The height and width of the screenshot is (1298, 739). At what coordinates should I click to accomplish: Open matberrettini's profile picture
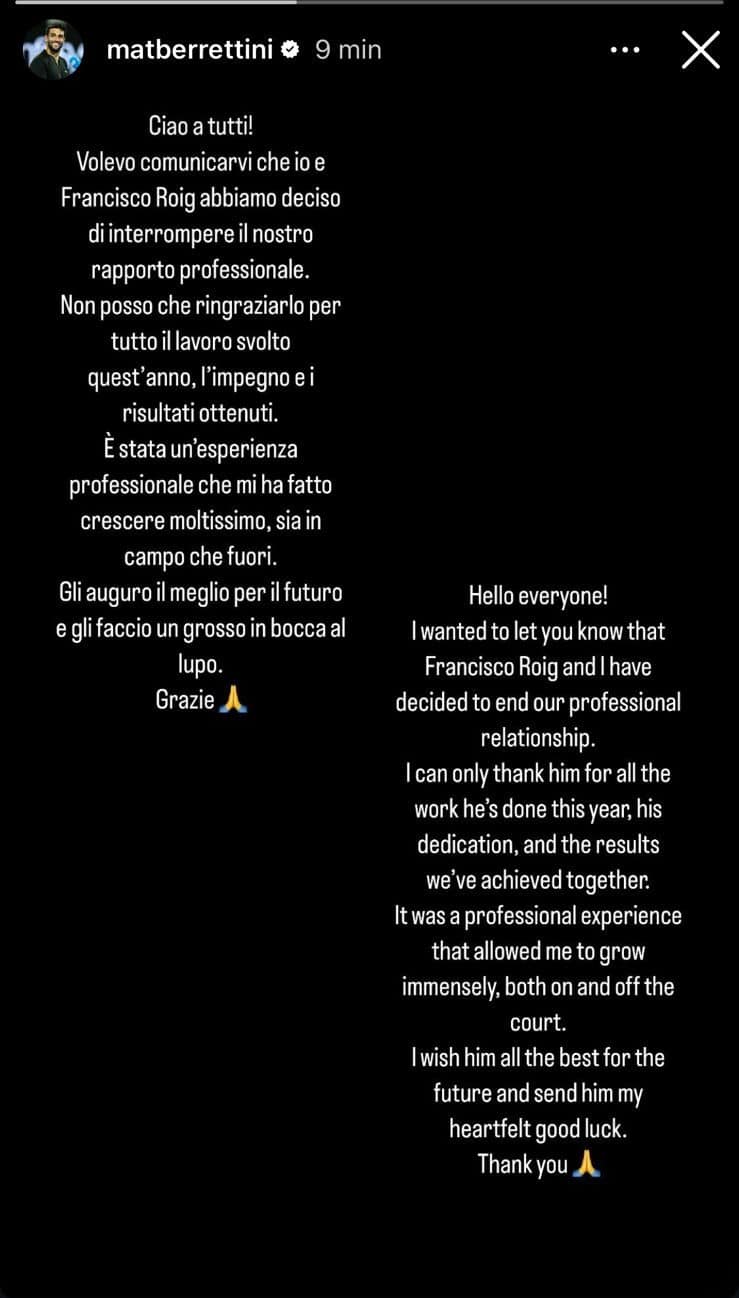[53, 49]
